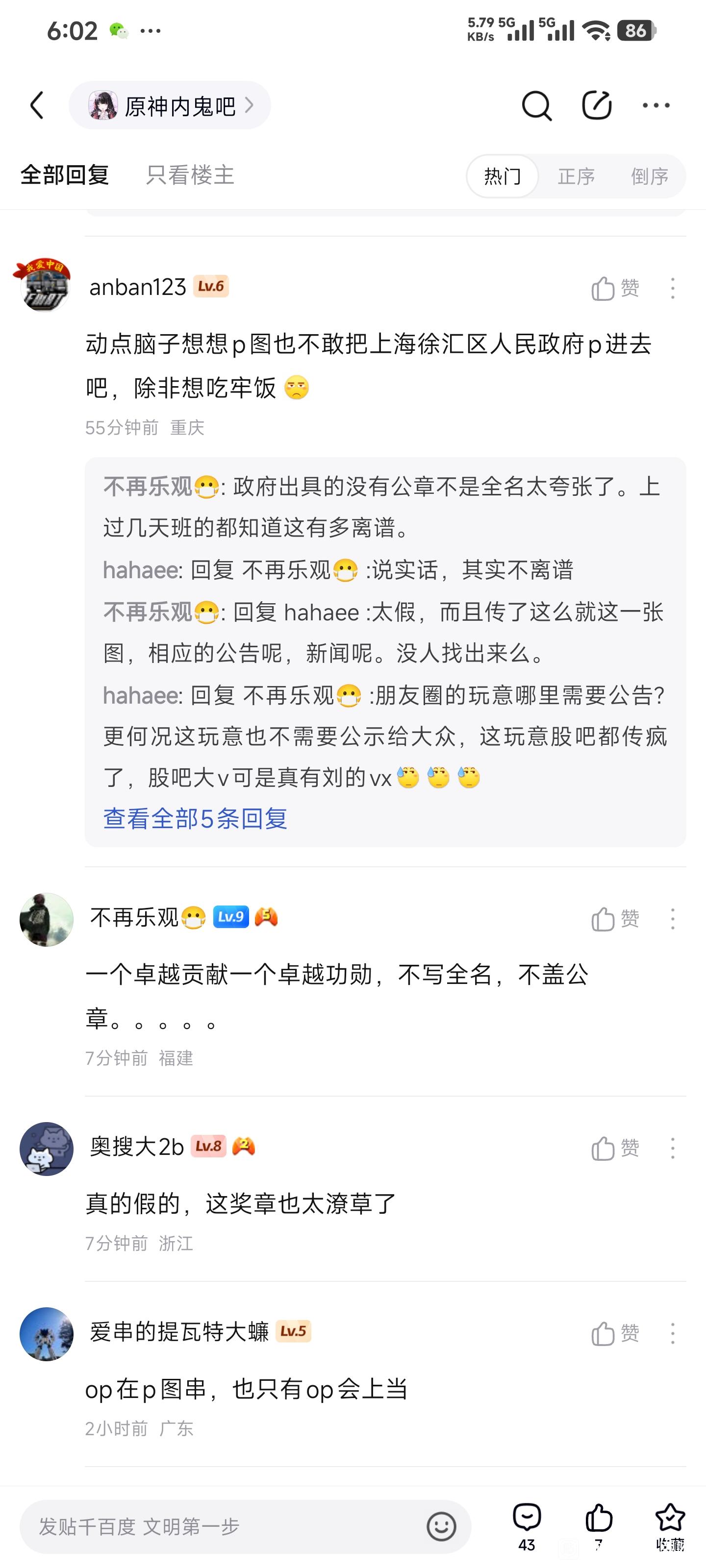Open the top-right overflow menu
706x1568 pixels.
pos(656,106)
